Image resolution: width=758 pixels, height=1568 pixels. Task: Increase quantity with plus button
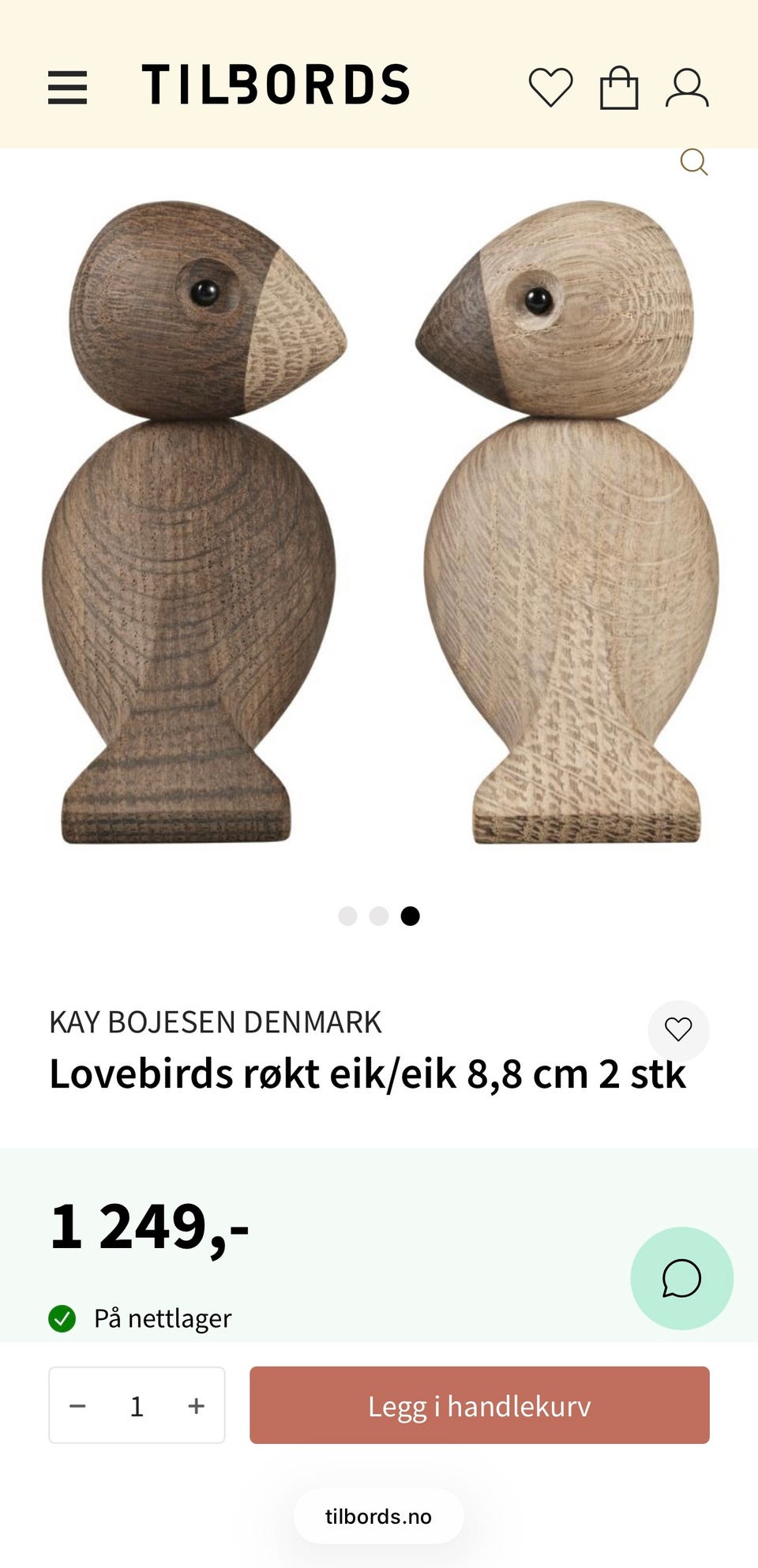coord(196,1404)
